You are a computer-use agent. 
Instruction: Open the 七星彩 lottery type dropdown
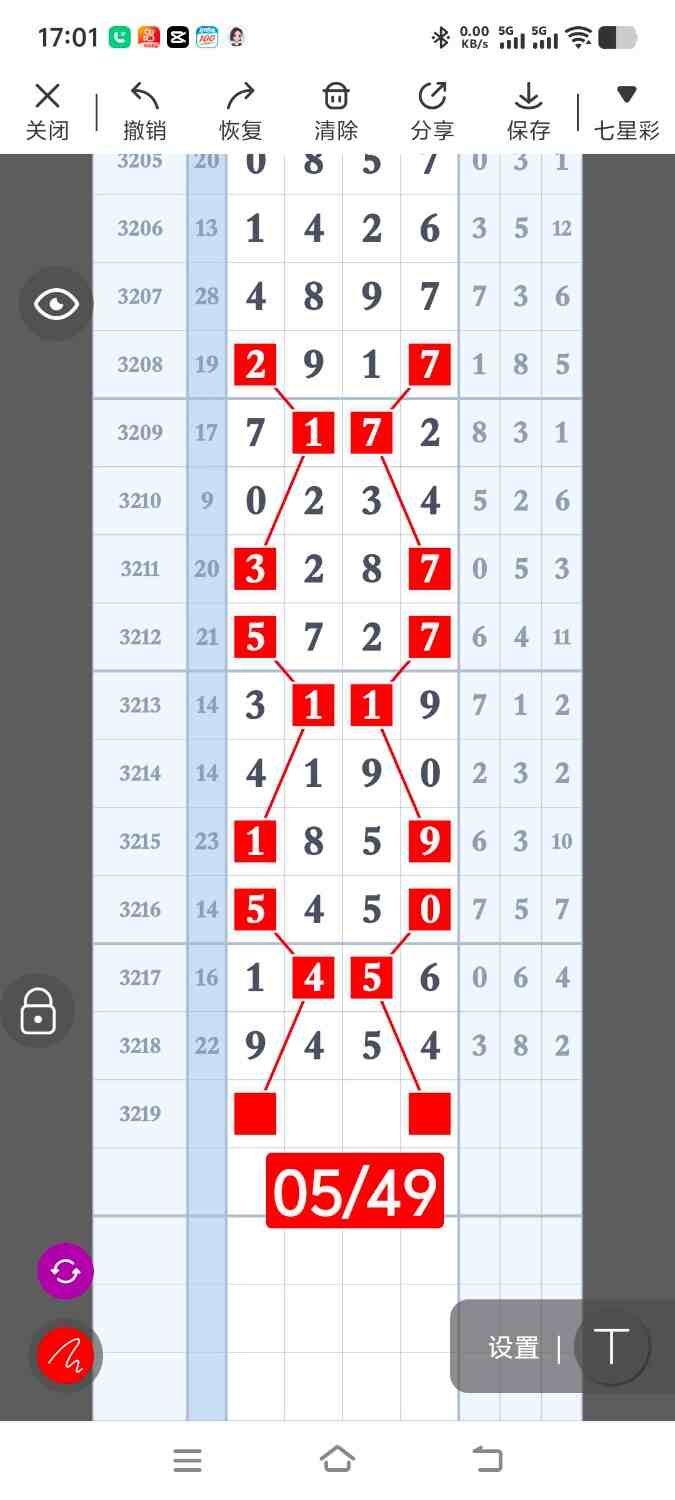[x=626, y=112]
